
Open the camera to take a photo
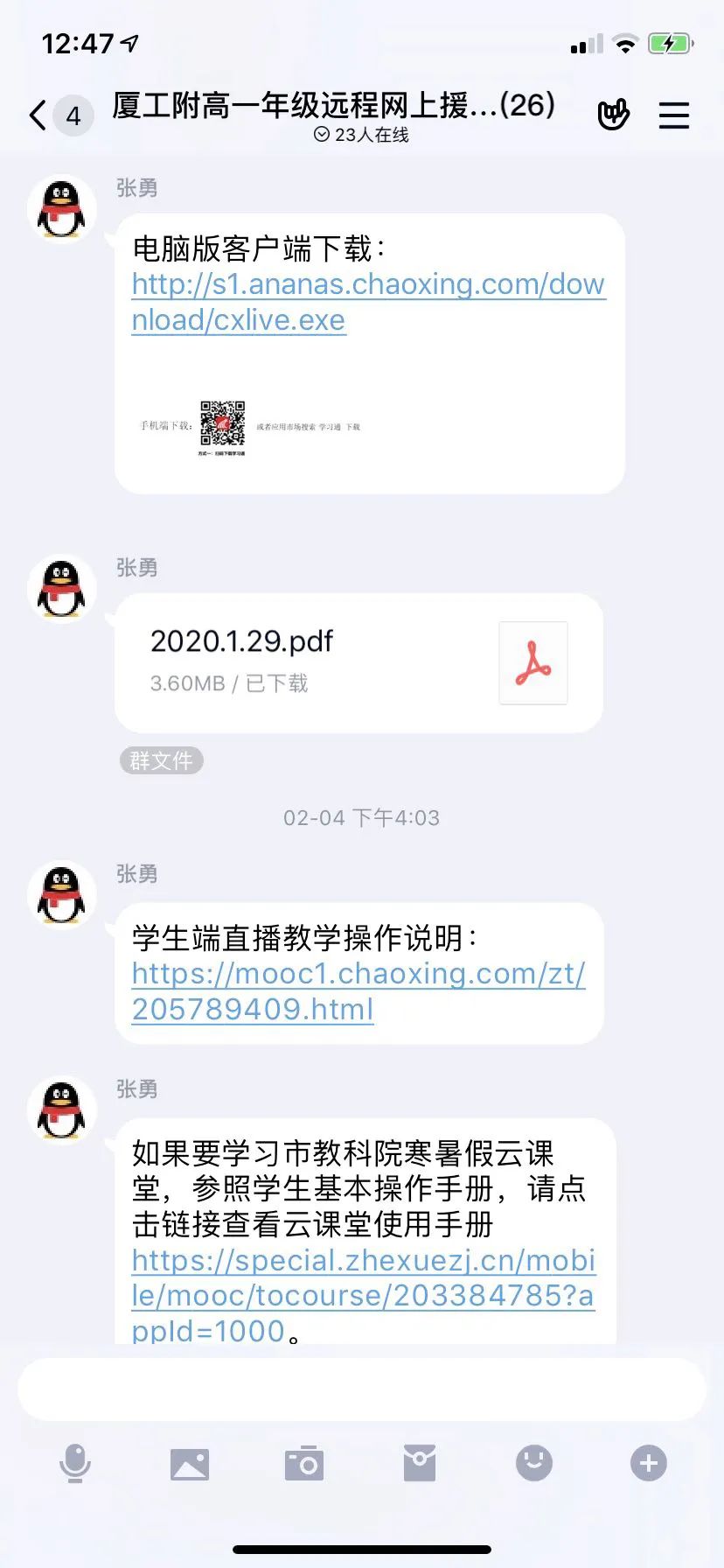[304, 1463]
